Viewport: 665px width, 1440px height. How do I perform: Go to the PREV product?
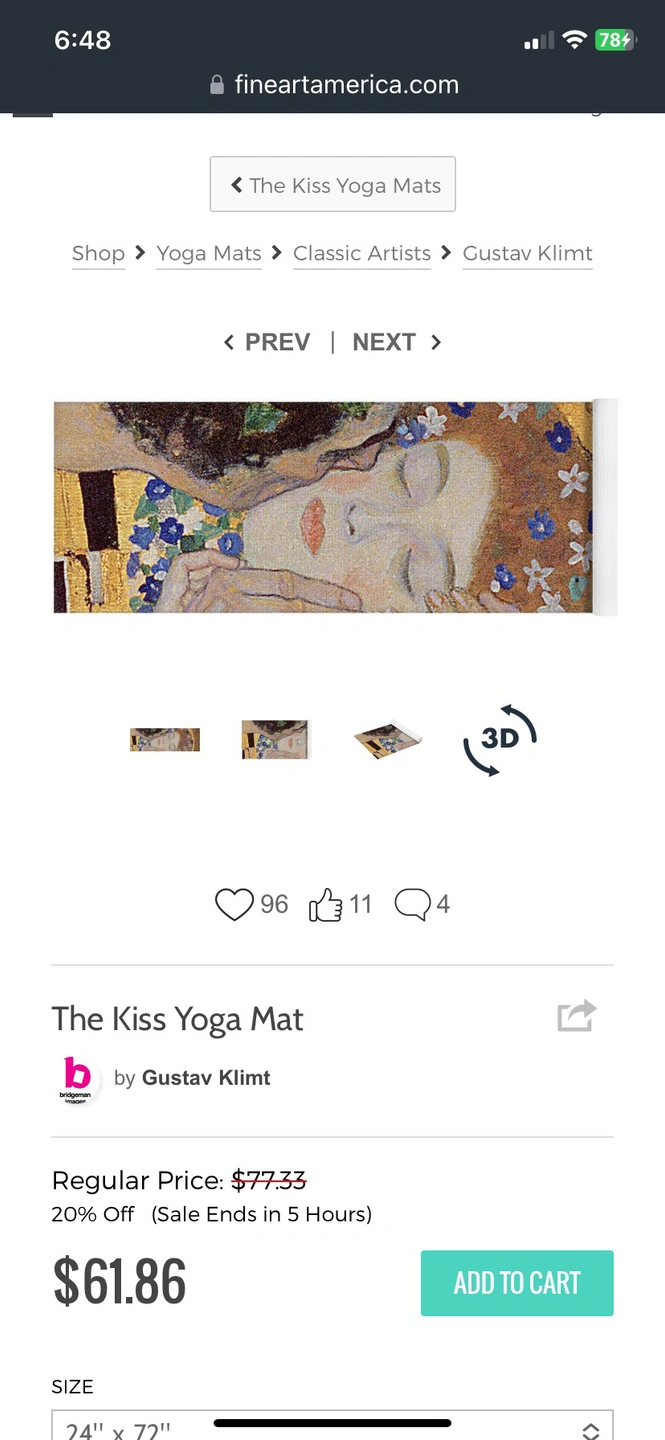coord(267,342)
